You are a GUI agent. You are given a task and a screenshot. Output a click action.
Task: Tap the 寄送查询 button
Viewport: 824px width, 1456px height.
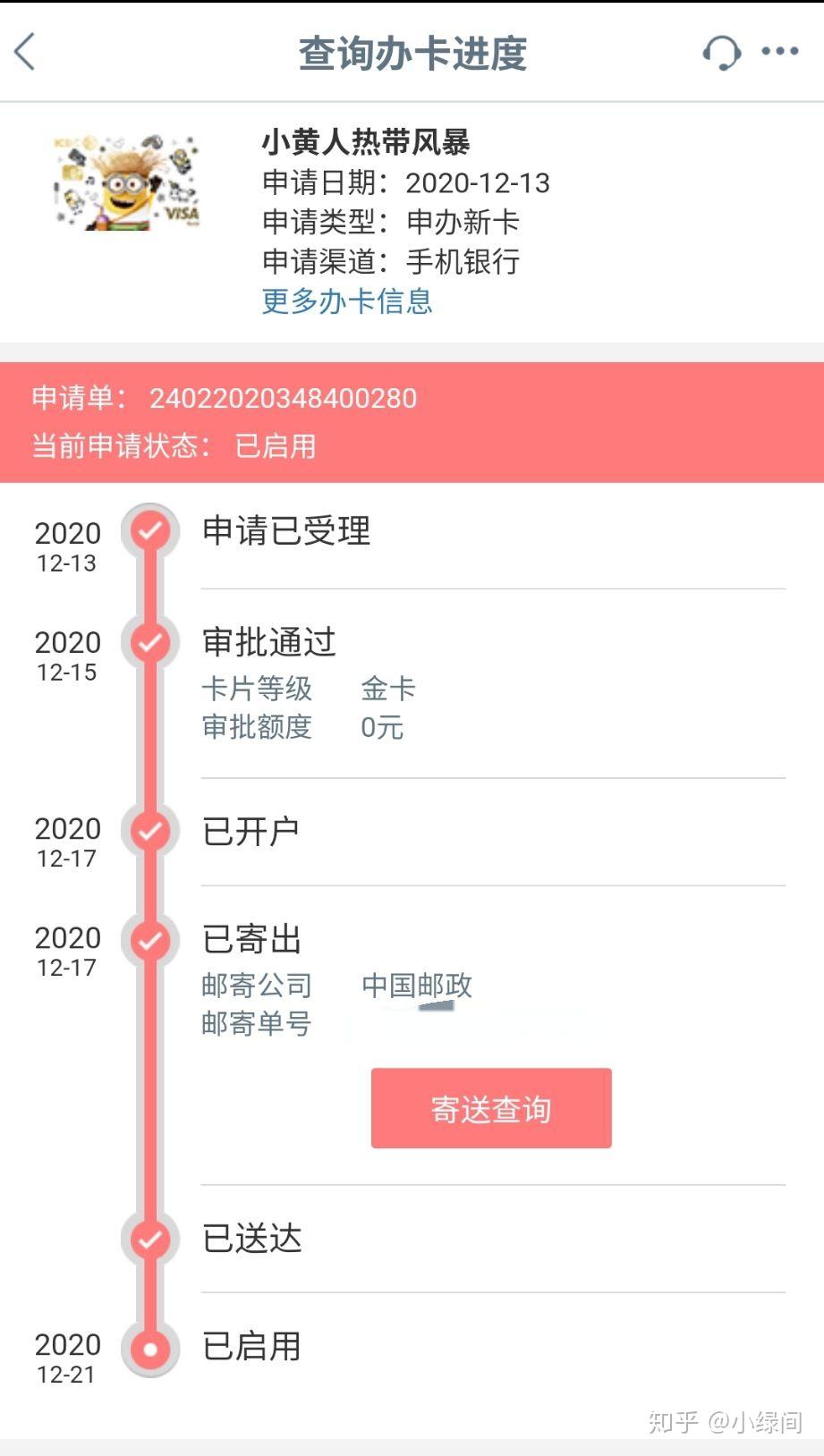[x=491, y=1108]
